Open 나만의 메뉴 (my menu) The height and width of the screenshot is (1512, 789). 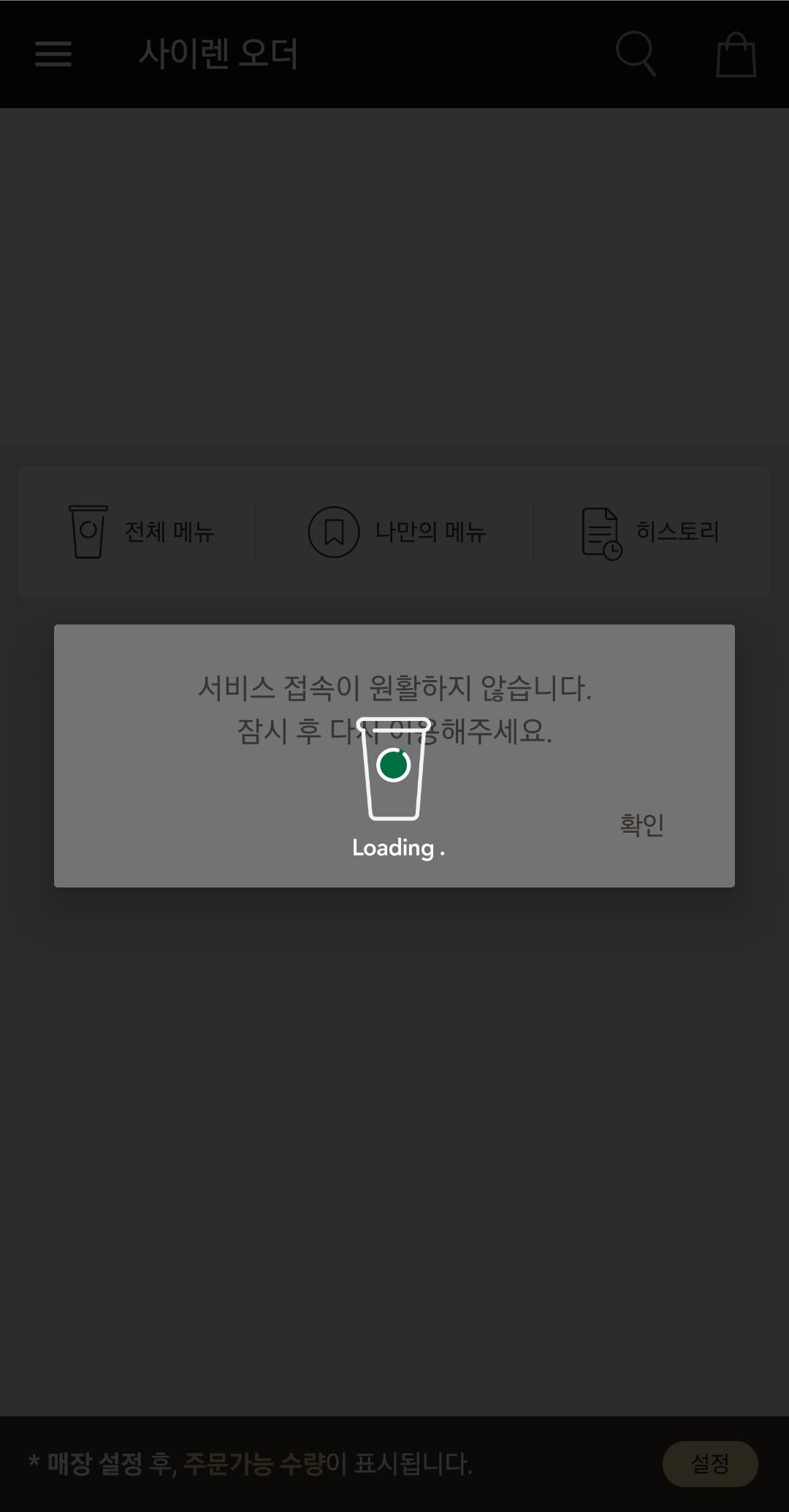[397, 532]
